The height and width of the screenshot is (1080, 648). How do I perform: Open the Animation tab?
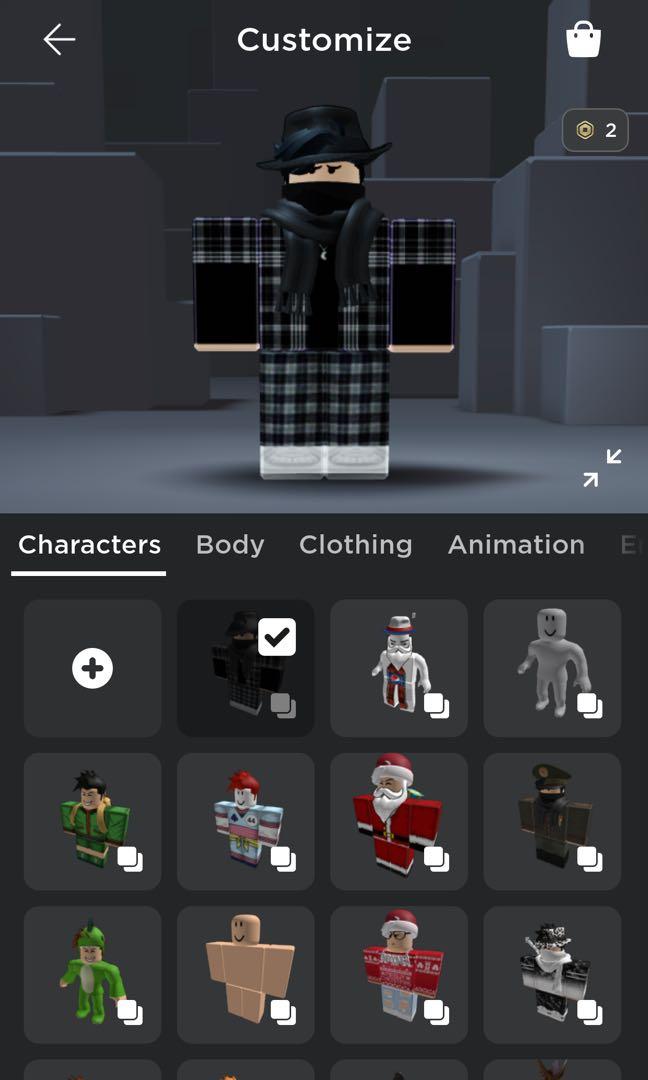pos(516,545)
